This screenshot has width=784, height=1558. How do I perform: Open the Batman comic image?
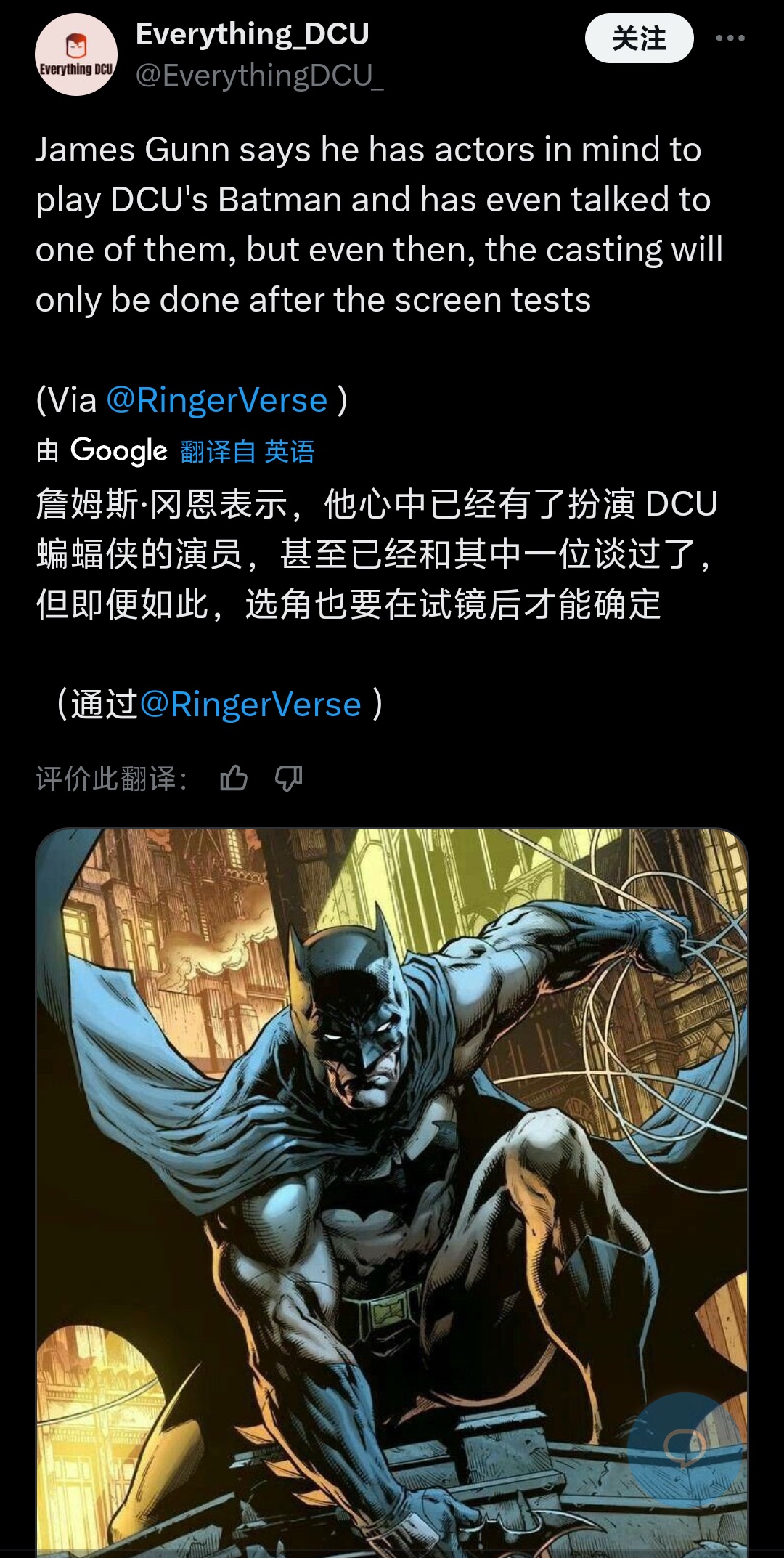pos(392,1162)
